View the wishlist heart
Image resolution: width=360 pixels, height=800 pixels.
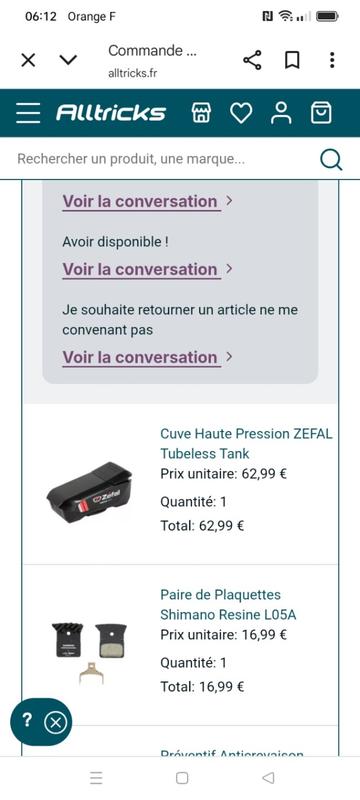pos(241,113)
